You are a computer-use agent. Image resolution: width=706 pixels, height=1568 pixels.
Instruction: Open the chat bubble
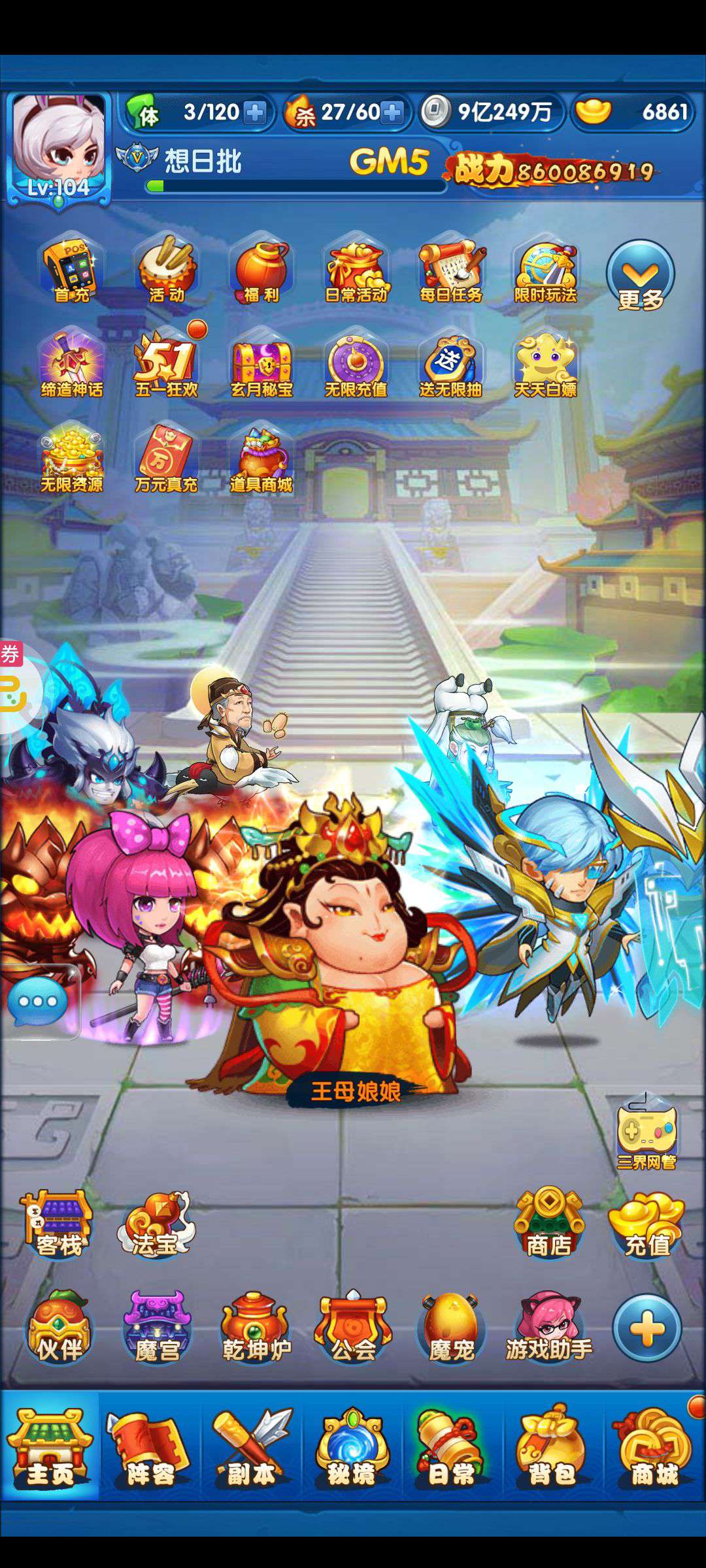click(x=38, y=1002)
